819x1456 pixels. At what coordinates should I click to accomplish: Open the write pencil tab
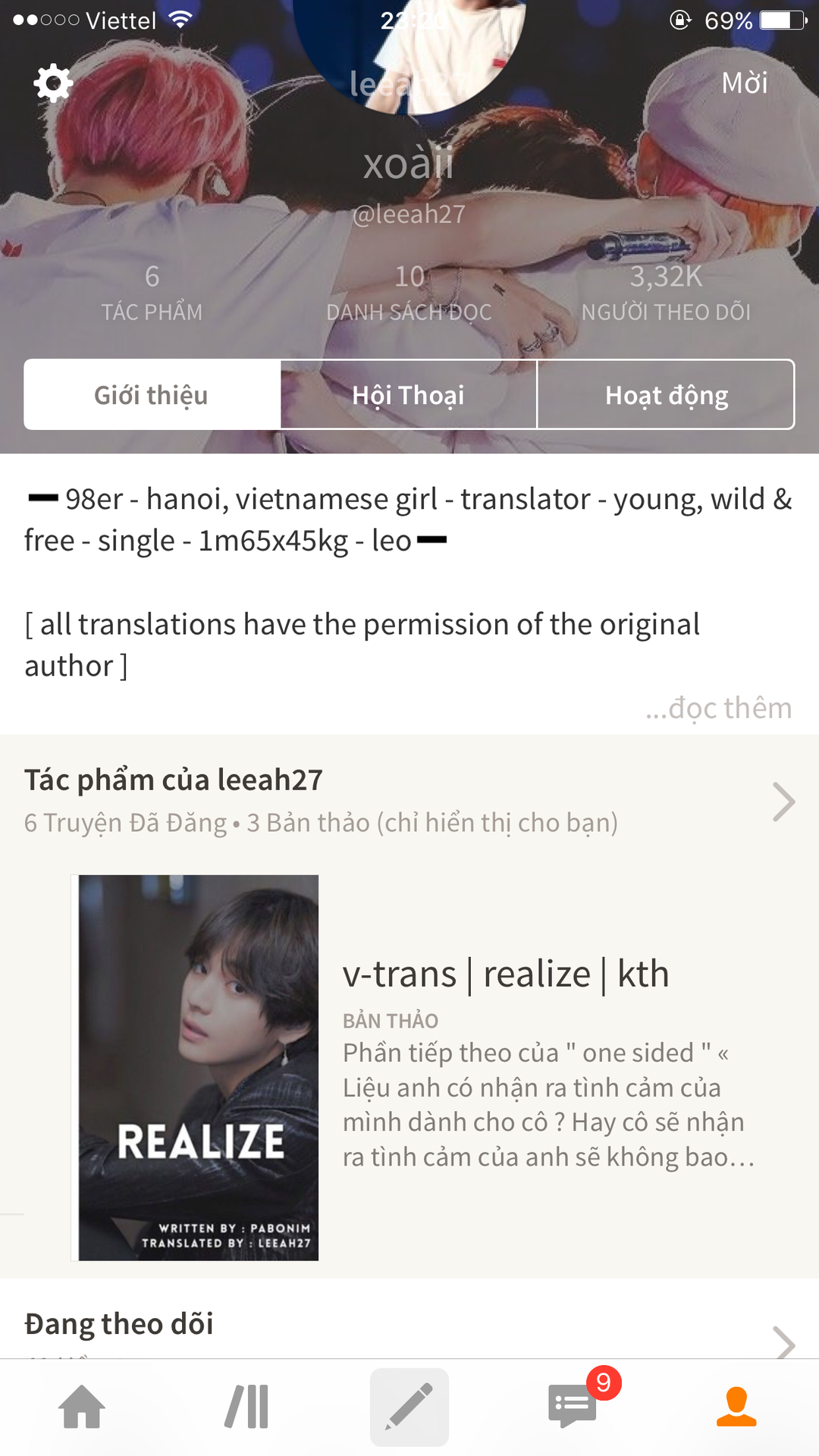409,1407
